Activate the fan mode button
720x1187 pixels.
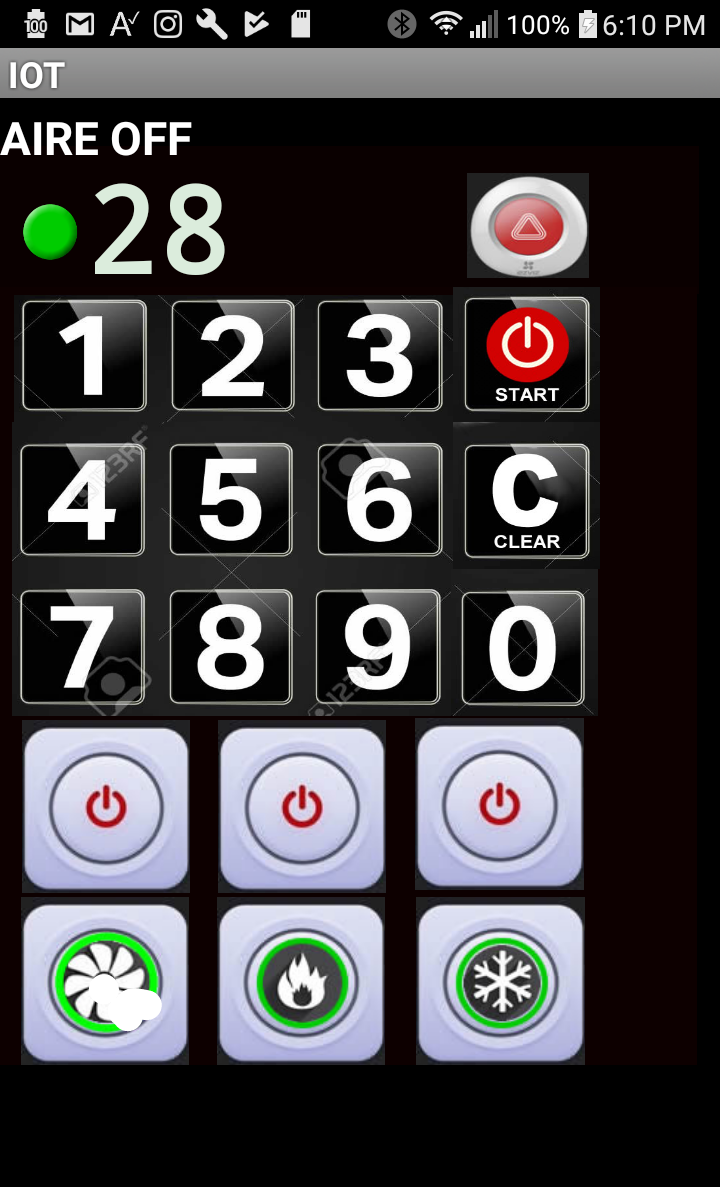pyautogui.click(x=105, y=982)
